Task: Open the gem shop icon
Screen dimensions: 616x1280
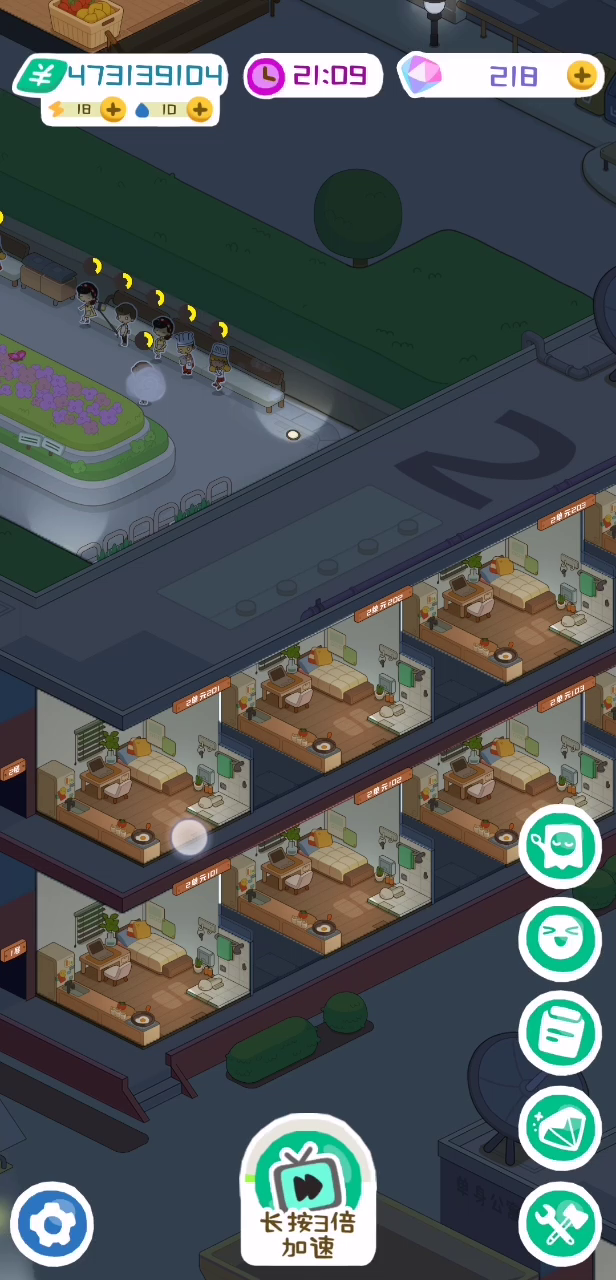Action: [560, 1128]
